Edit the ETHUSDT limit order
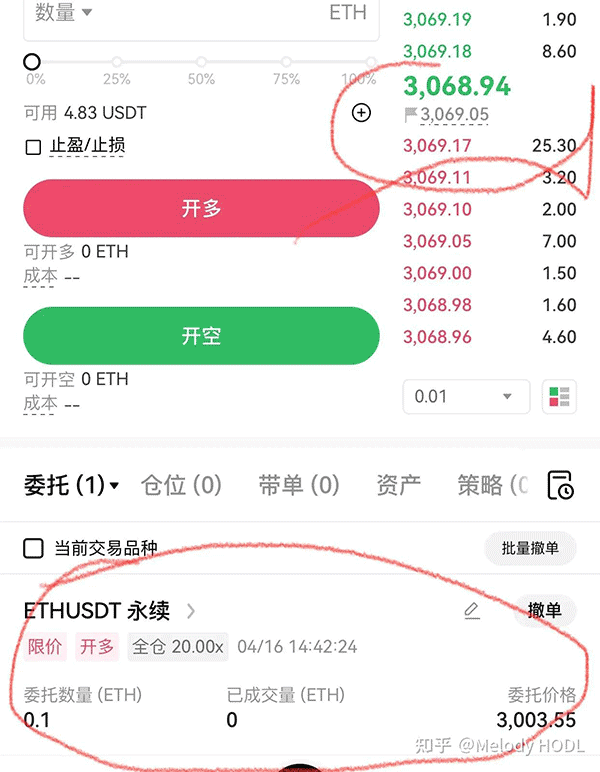 click(472, 610)
